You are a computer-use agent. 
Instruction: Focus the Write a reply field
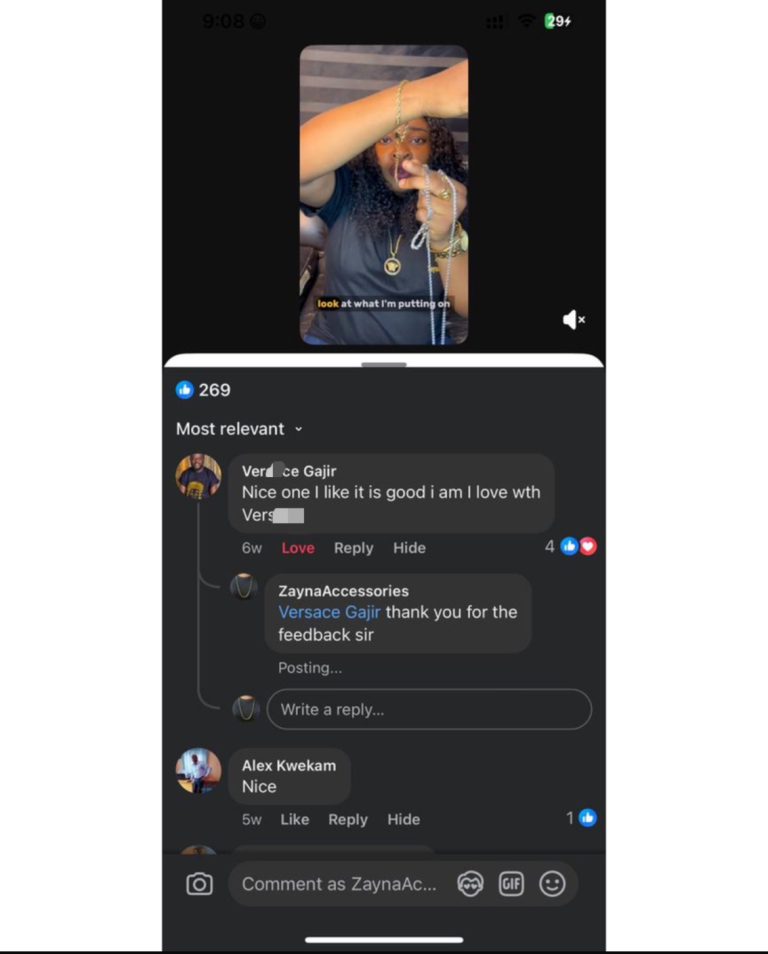(x=428, y=709)
